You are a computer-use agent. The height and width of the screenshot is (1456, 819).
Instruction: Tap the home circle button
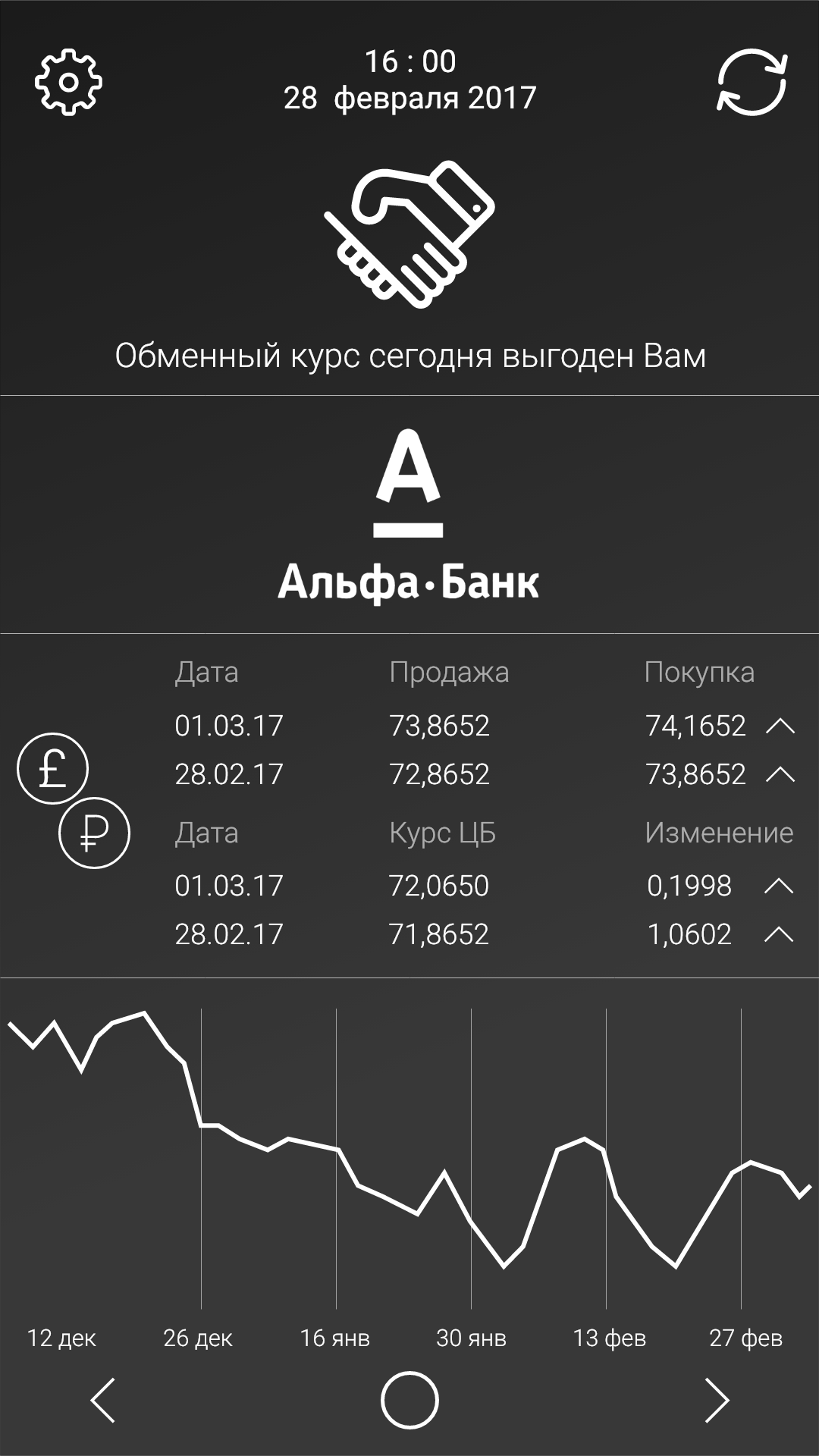[x=409, y=1400]
